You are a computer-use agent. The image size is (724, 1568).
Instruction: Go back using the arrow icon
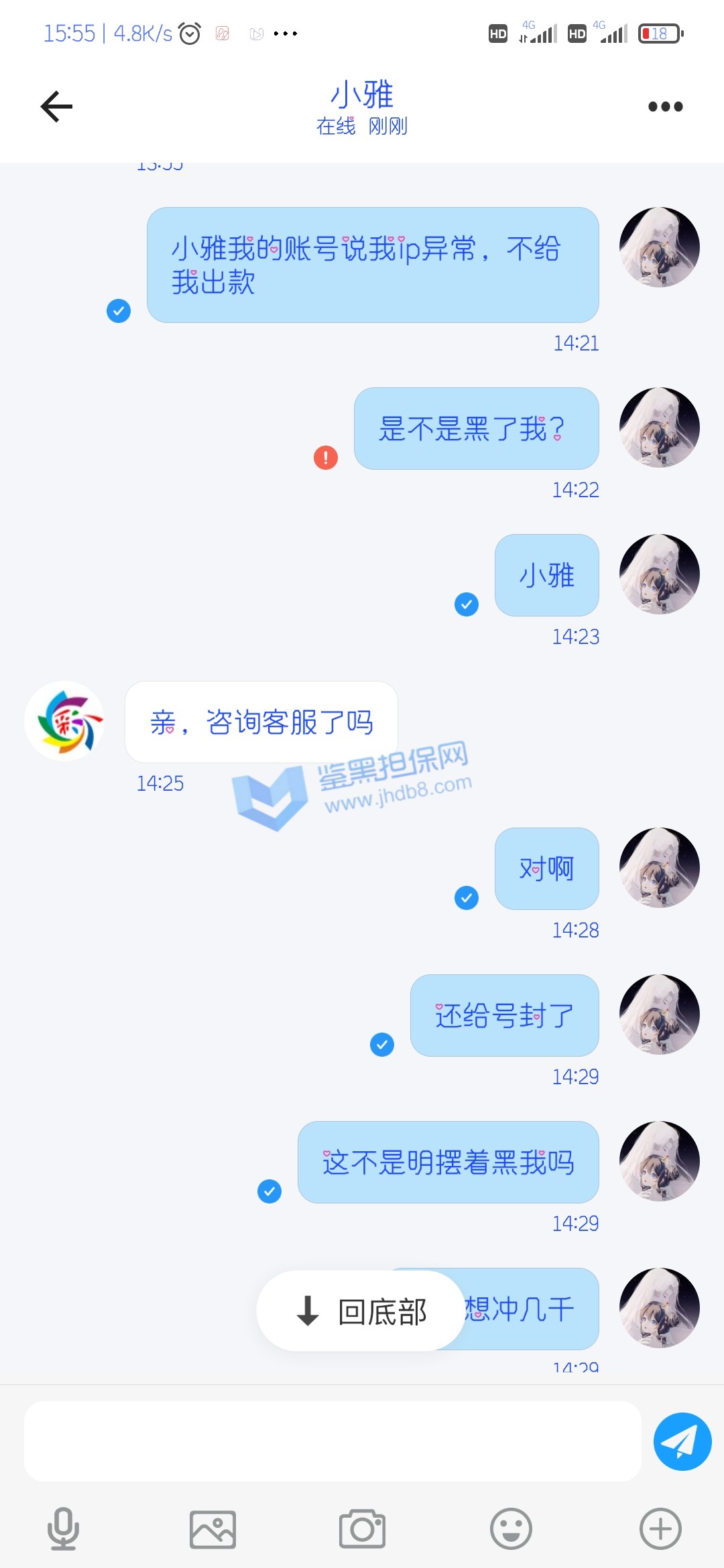tap(56, 107)
